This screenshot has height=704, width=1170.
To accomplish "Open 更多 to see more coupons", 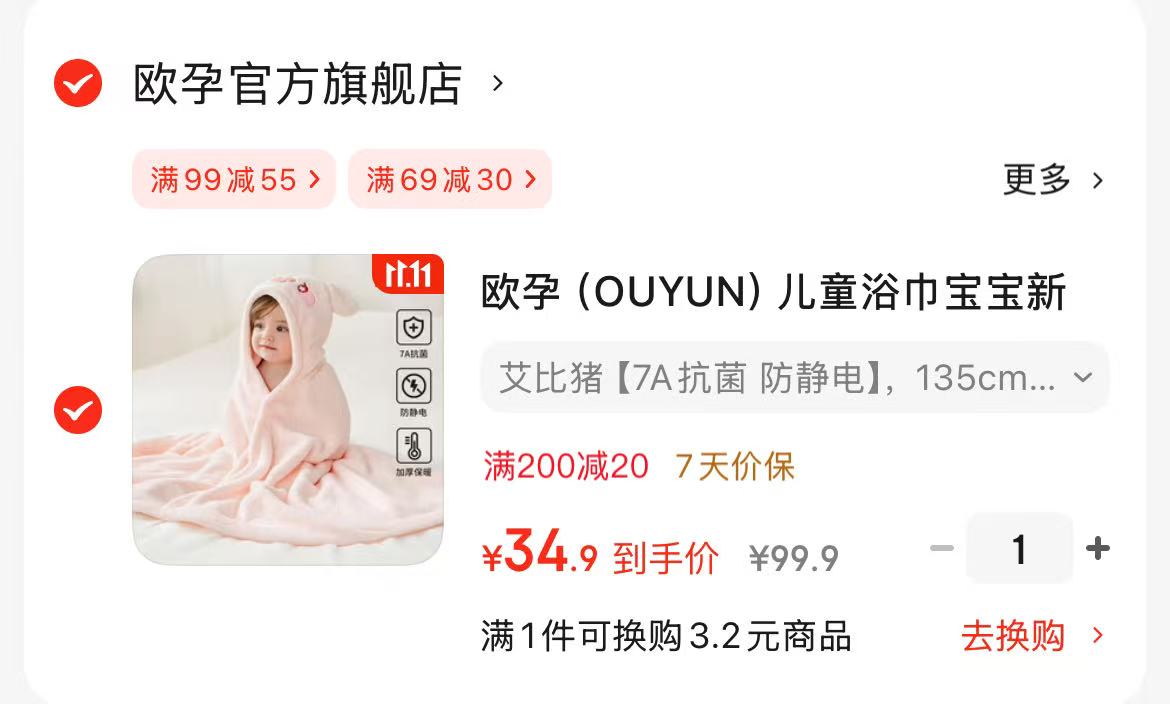I will (x=1052, y=180).
